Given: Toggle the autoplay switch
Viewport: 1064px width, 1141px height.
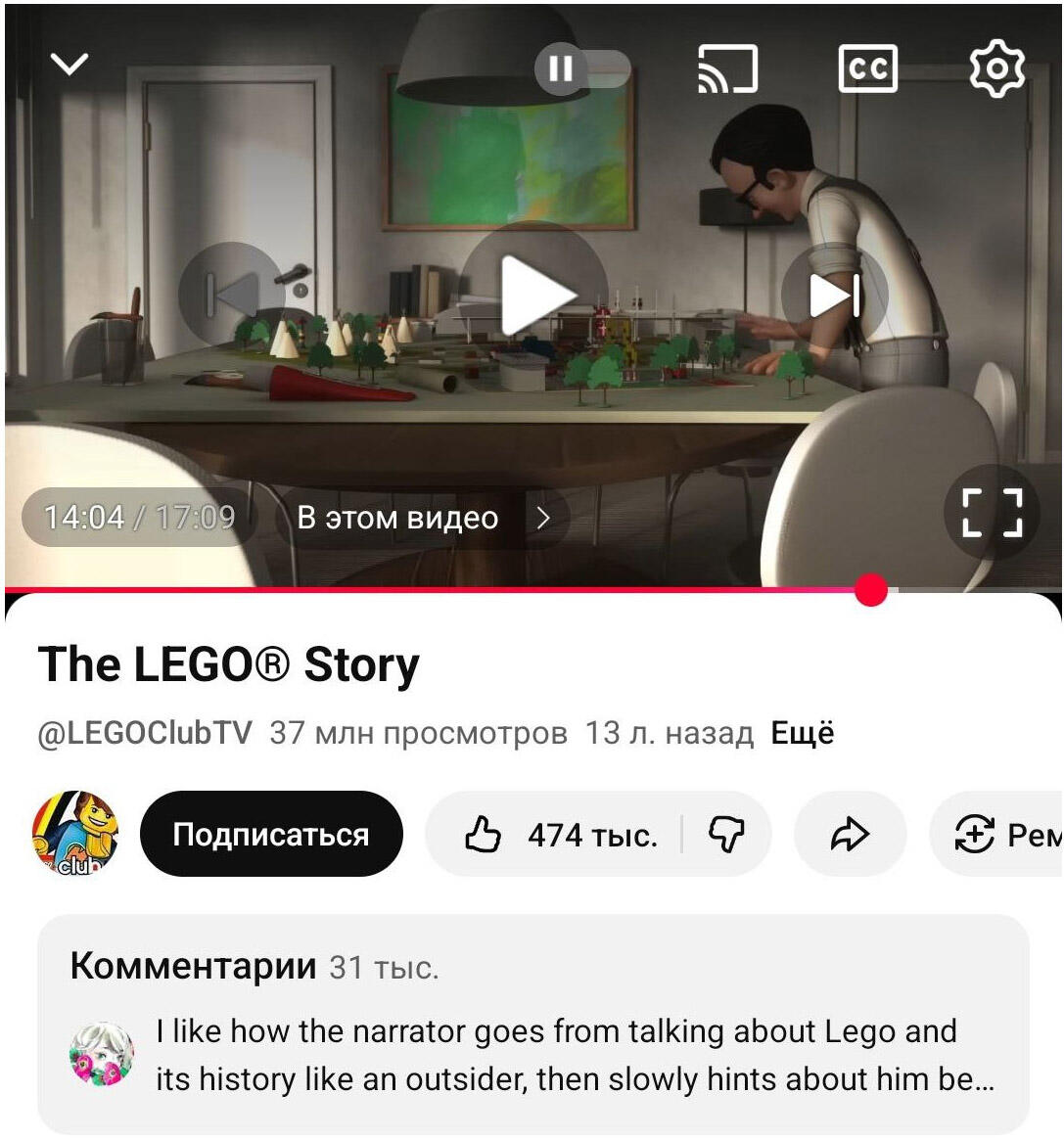Looking at the screenshot, I should pyautogui.click(x=581, y=68).
